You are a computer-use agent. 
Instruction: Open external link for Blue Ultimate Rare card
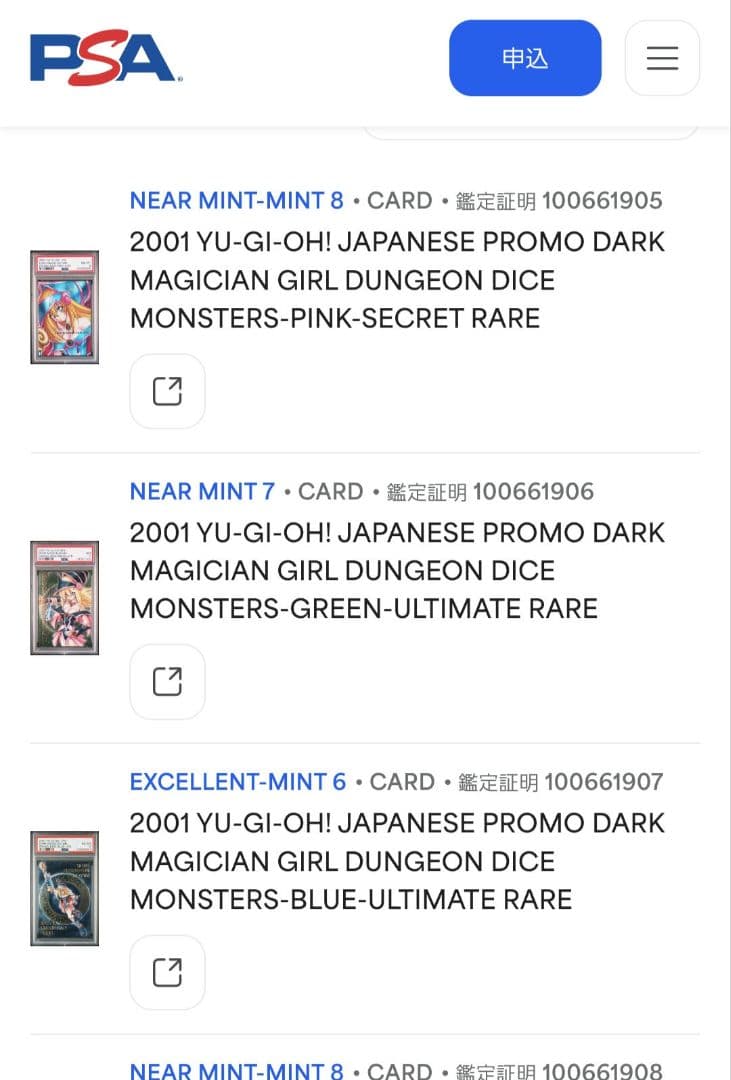(167, 972)
